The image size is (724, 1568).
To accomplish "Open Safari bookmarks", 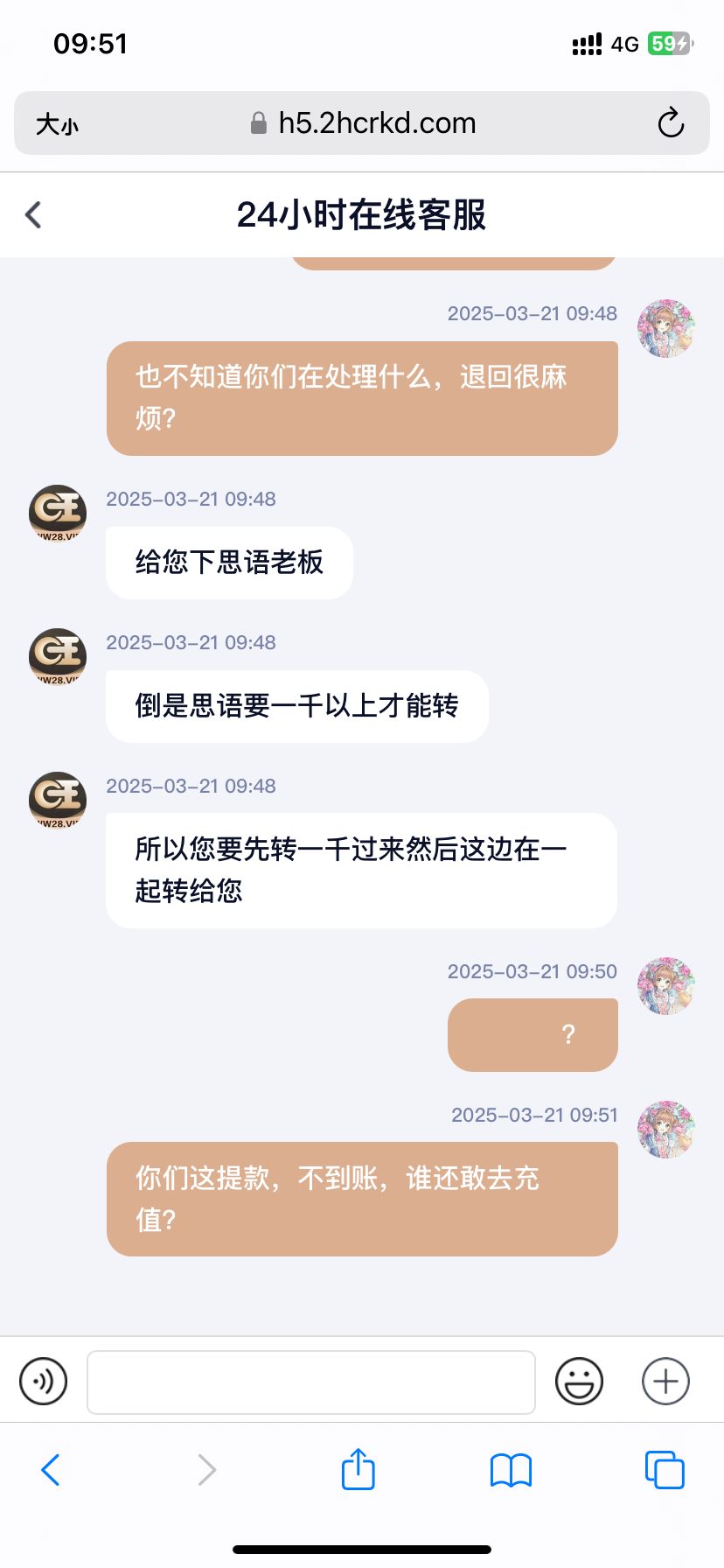I will 511,1470.
